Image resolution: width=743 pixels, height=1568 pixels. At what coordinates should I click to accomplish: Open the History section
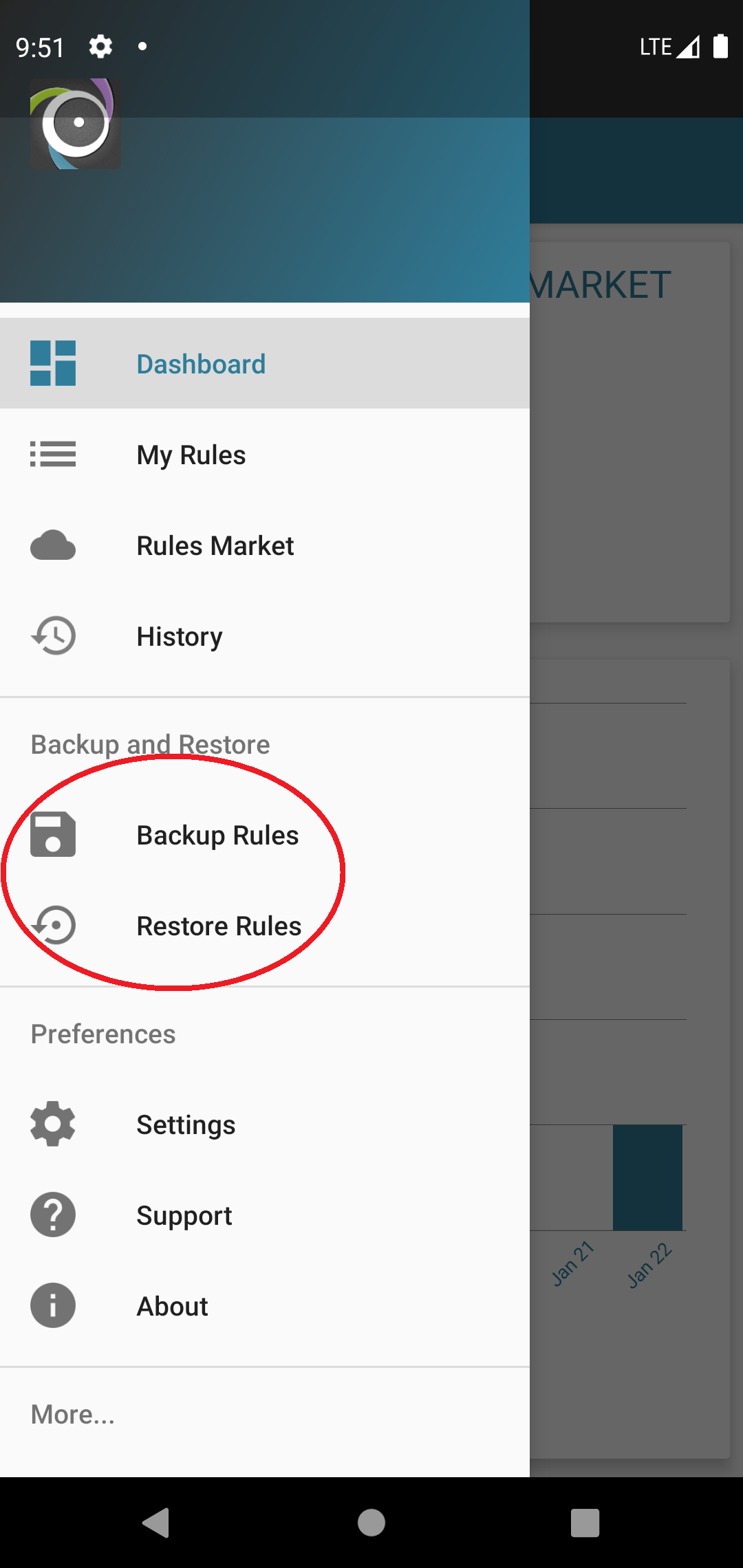coord(180,636)
